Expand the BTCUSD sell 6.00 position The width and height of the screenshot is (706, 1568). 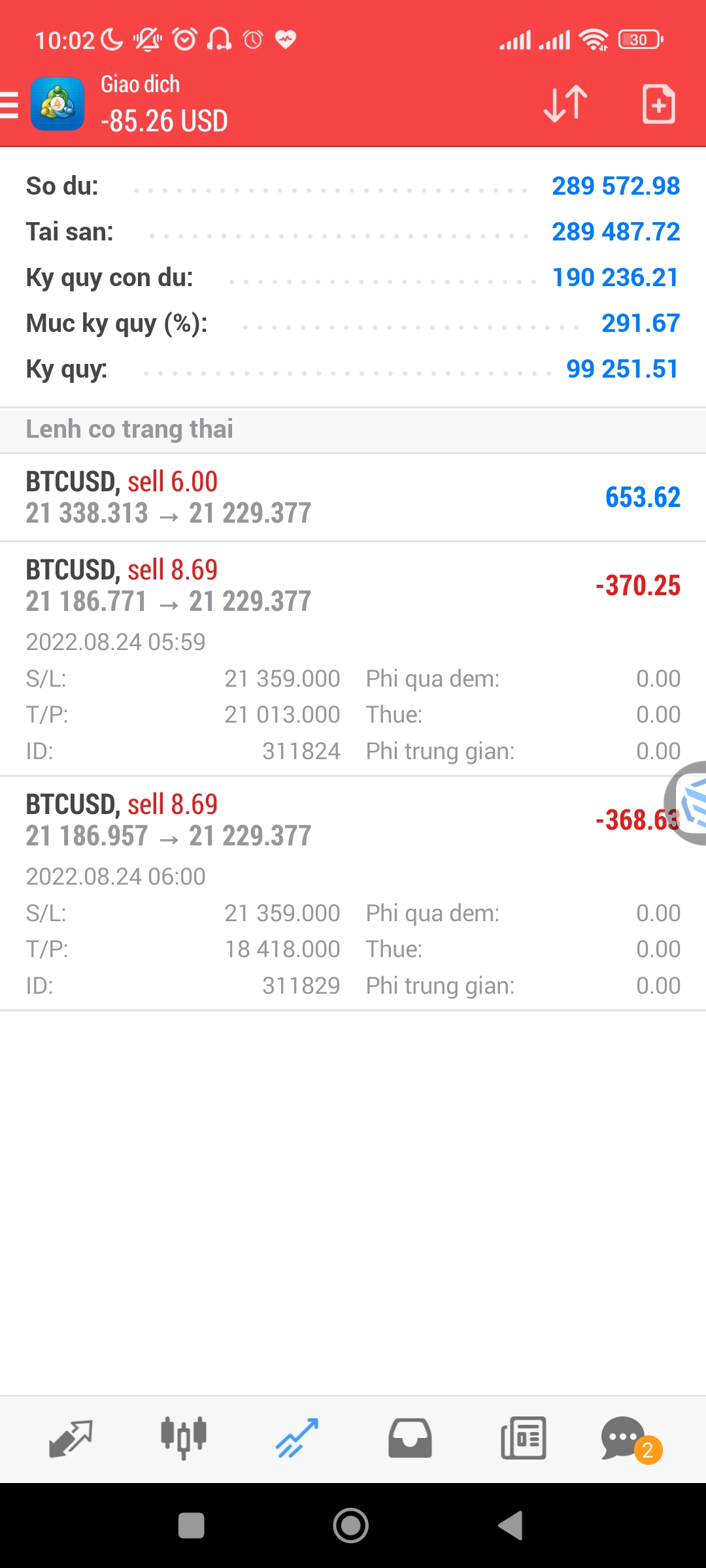coord(353,498)
